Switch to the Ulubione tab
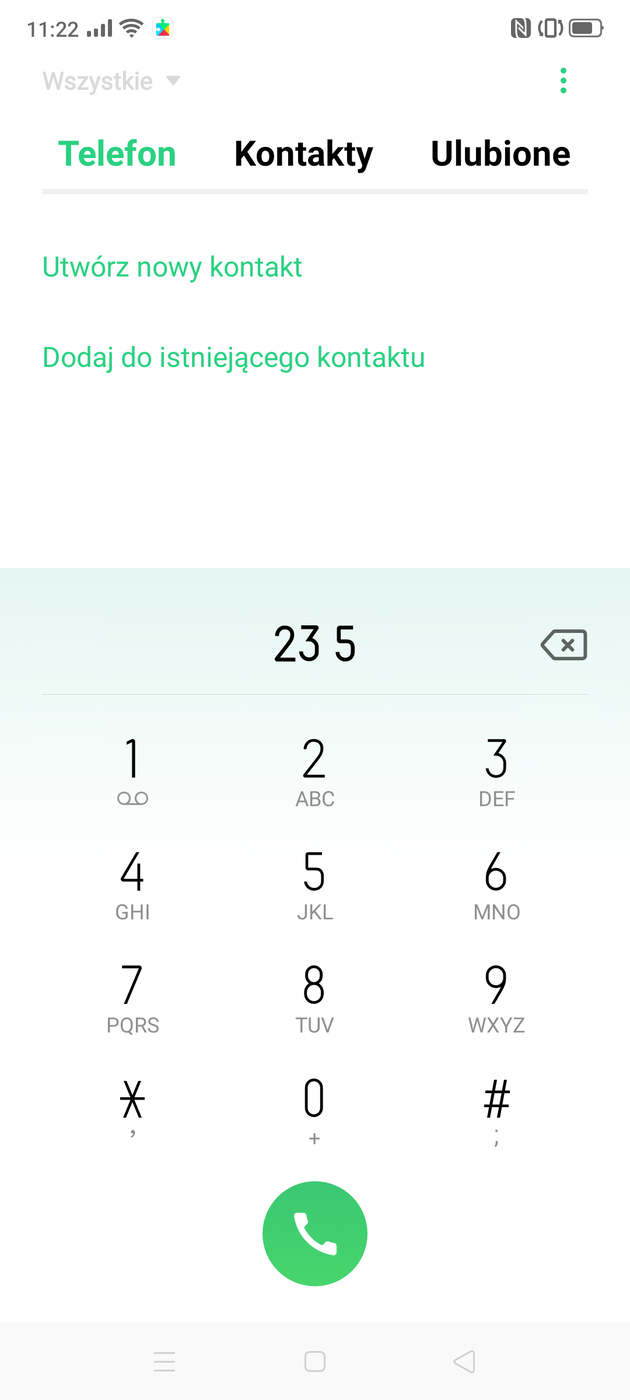The width and height of the screenshot is (630, 1400). tap(500, 154)
